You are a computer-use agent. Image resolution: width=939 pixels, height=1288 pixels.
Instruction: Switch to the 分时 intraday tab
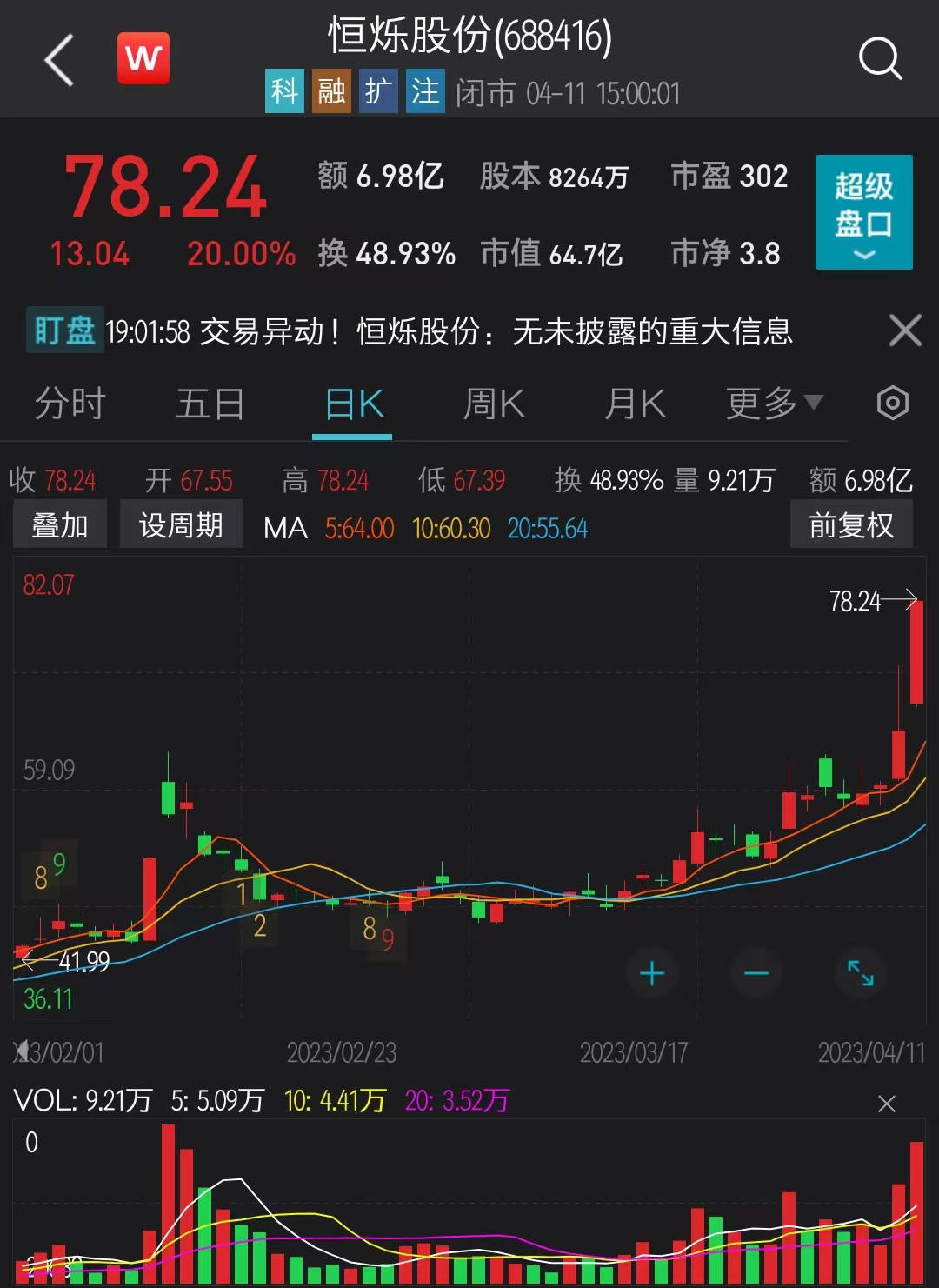[70, 404]
